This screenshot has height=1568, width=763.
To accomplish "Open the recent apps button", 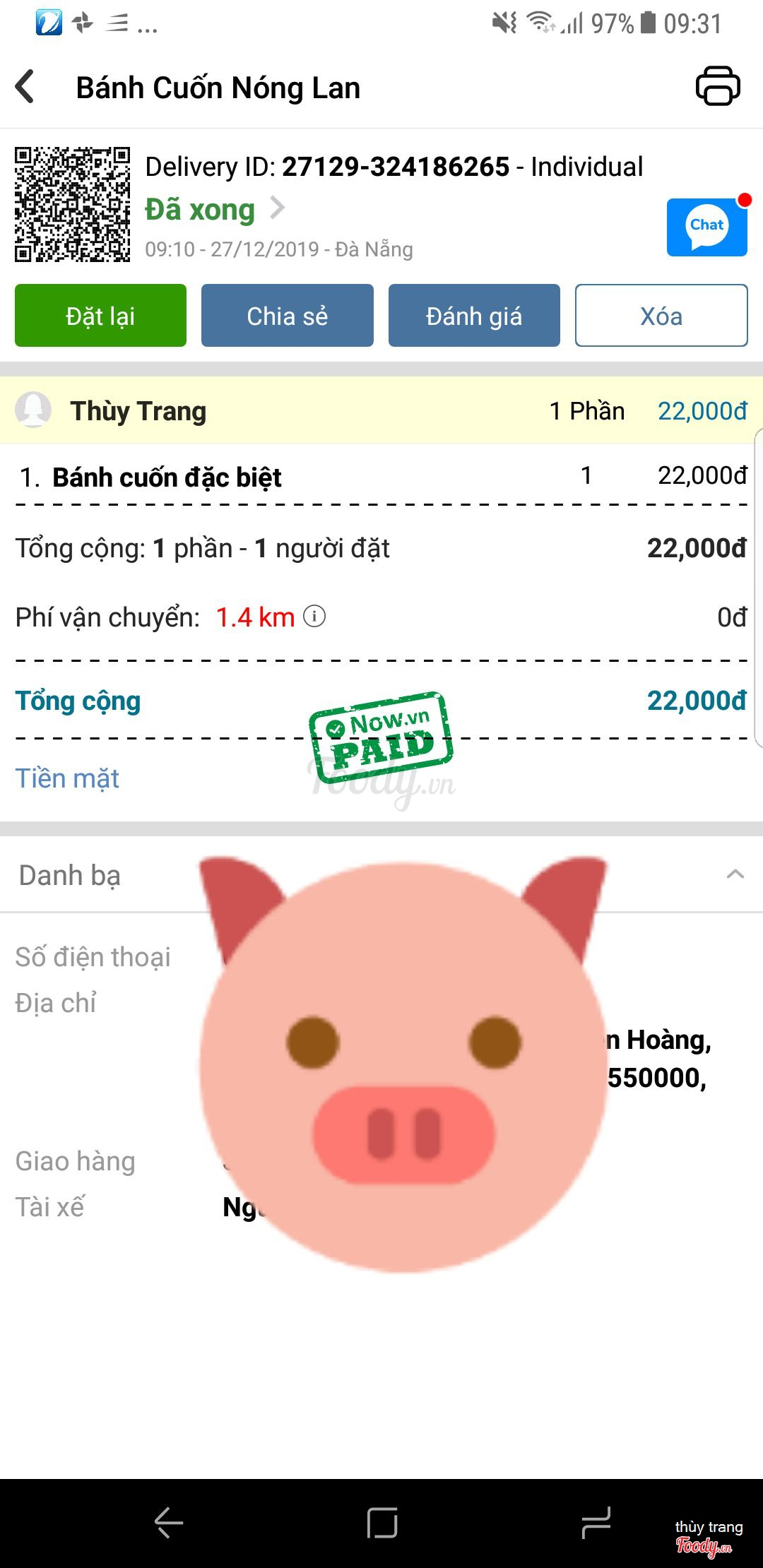I will point(596,1522).
